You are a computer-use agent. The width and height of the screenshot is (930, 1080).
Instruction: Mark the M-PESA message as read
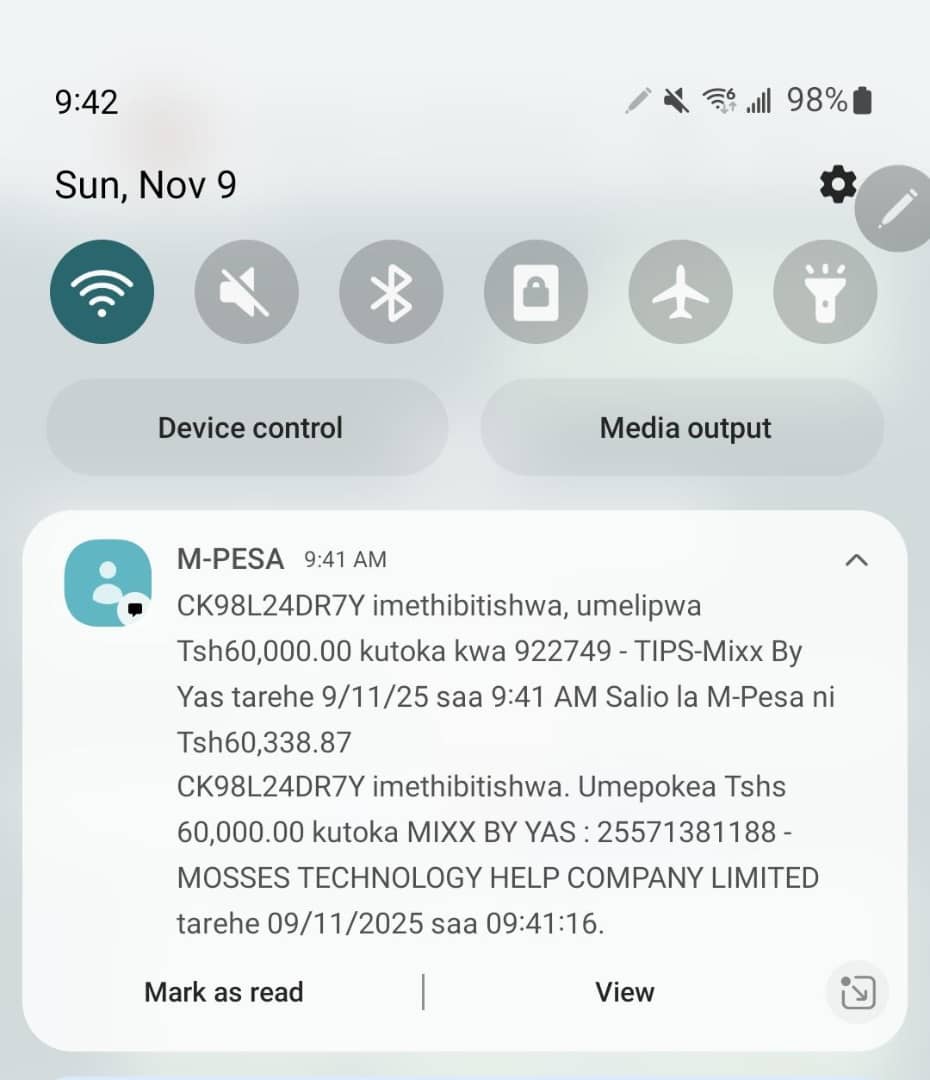click(x=224, y=992)
